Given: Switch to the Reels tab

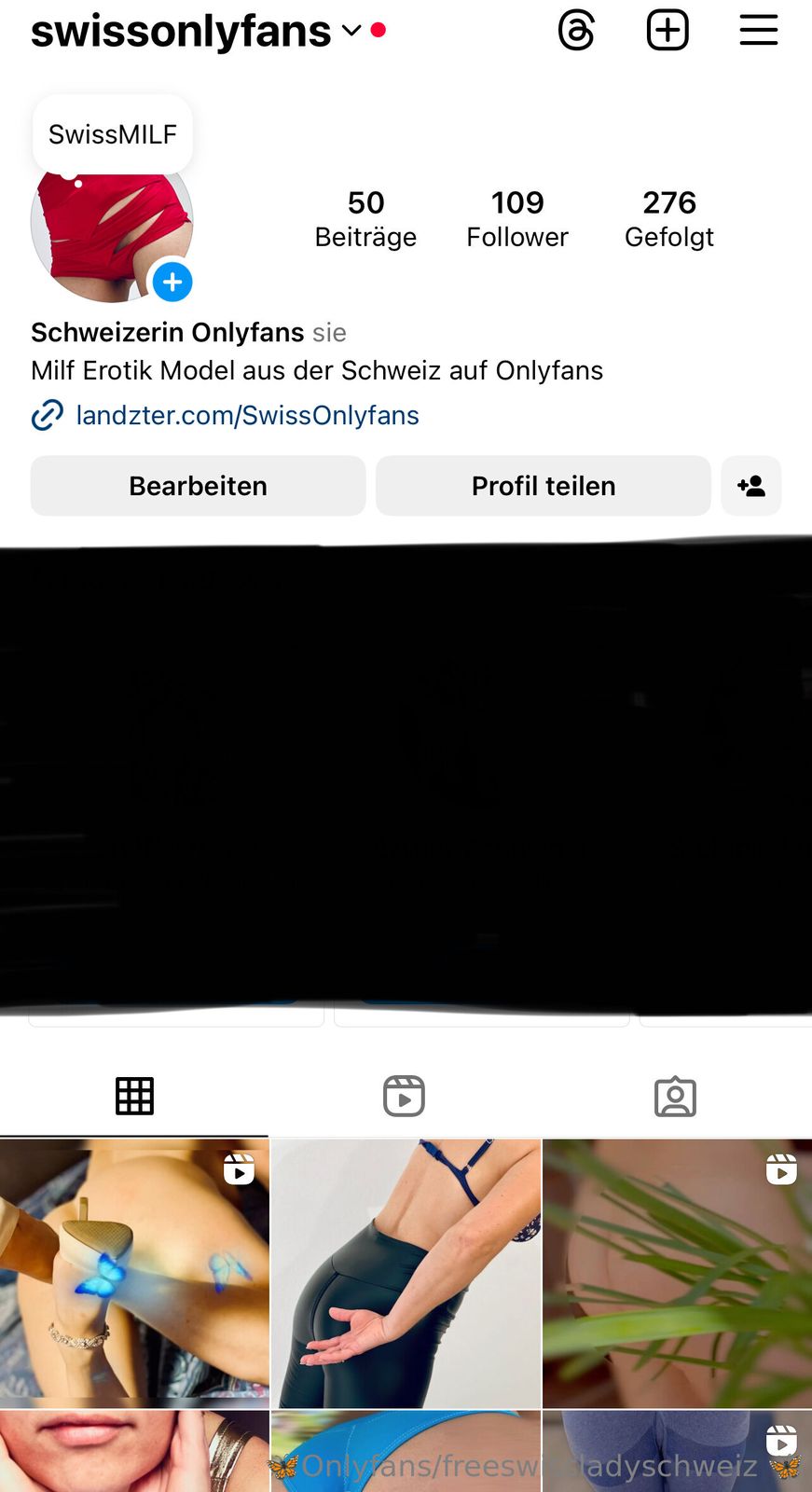Looking at the screenshot, I should [x=404, y=1096].
